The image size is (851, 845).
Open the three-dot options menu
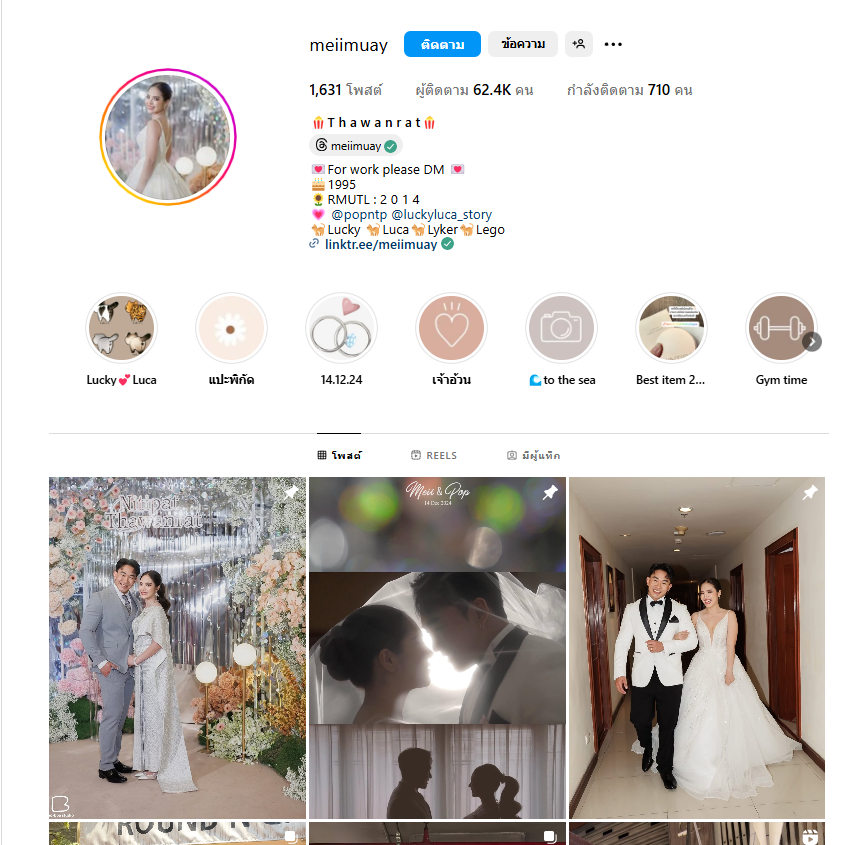613,44
